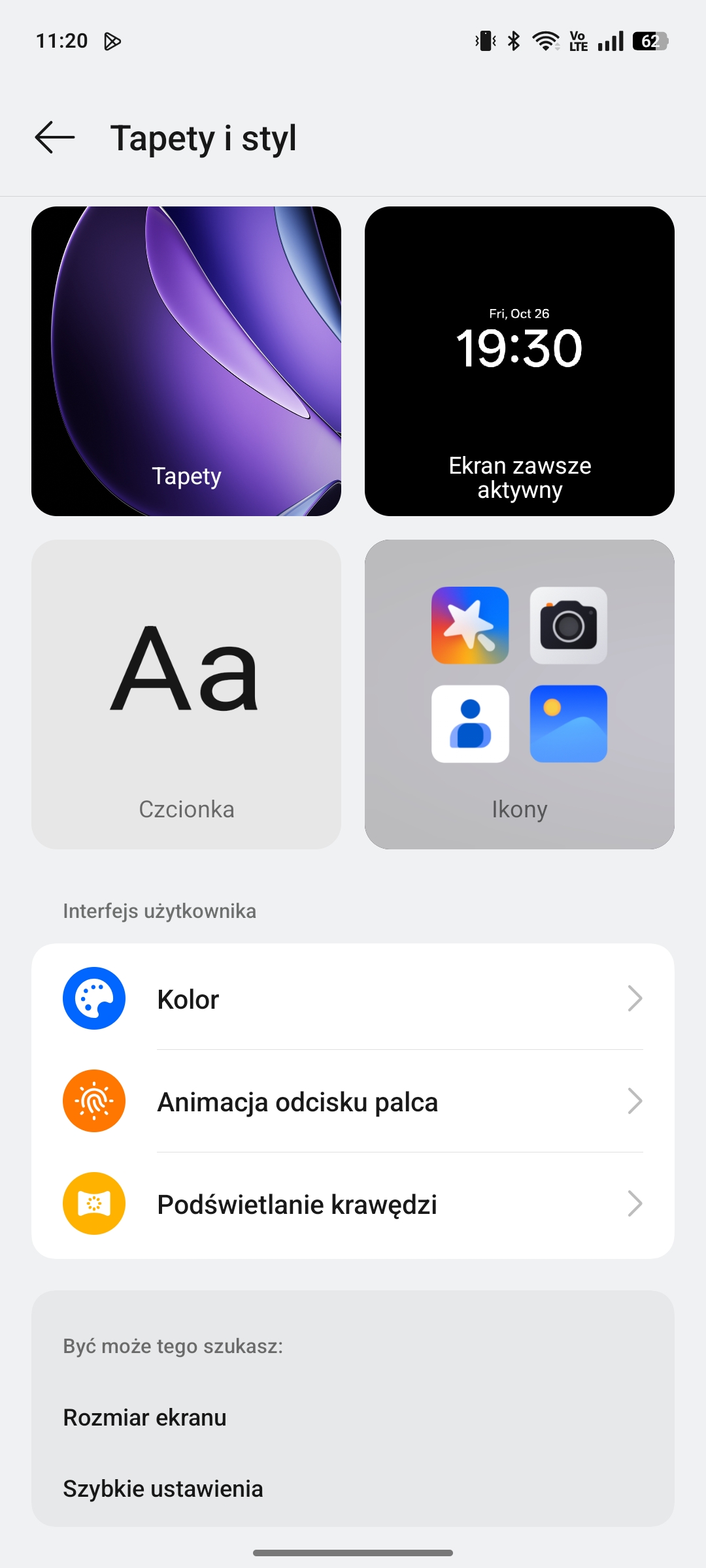Viewport: 706px width, 1568px height.
Task: Open the Ikony icons tile
Action: pyautogui.click(x=520, y=694)
